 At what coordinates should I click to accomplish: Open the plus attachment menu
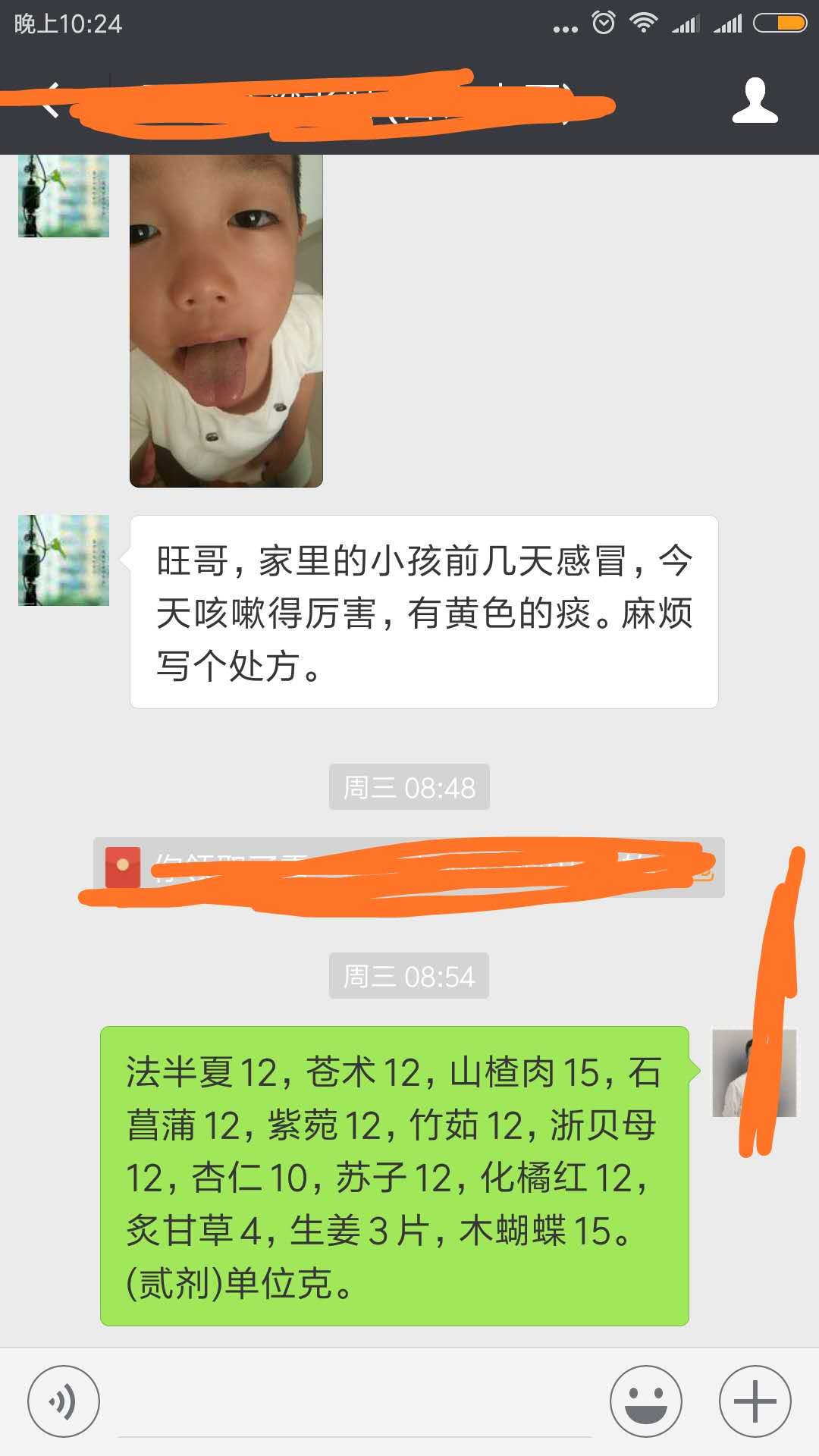[755, 1401]
